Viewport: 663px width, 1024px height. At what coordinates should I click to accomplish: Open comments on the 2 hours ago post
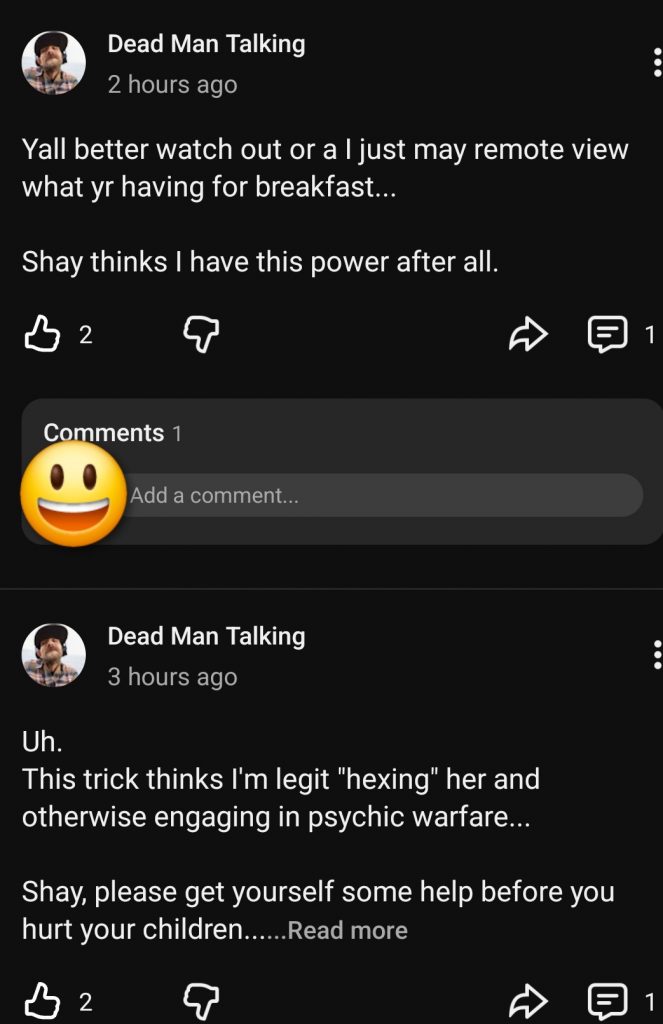608,335
